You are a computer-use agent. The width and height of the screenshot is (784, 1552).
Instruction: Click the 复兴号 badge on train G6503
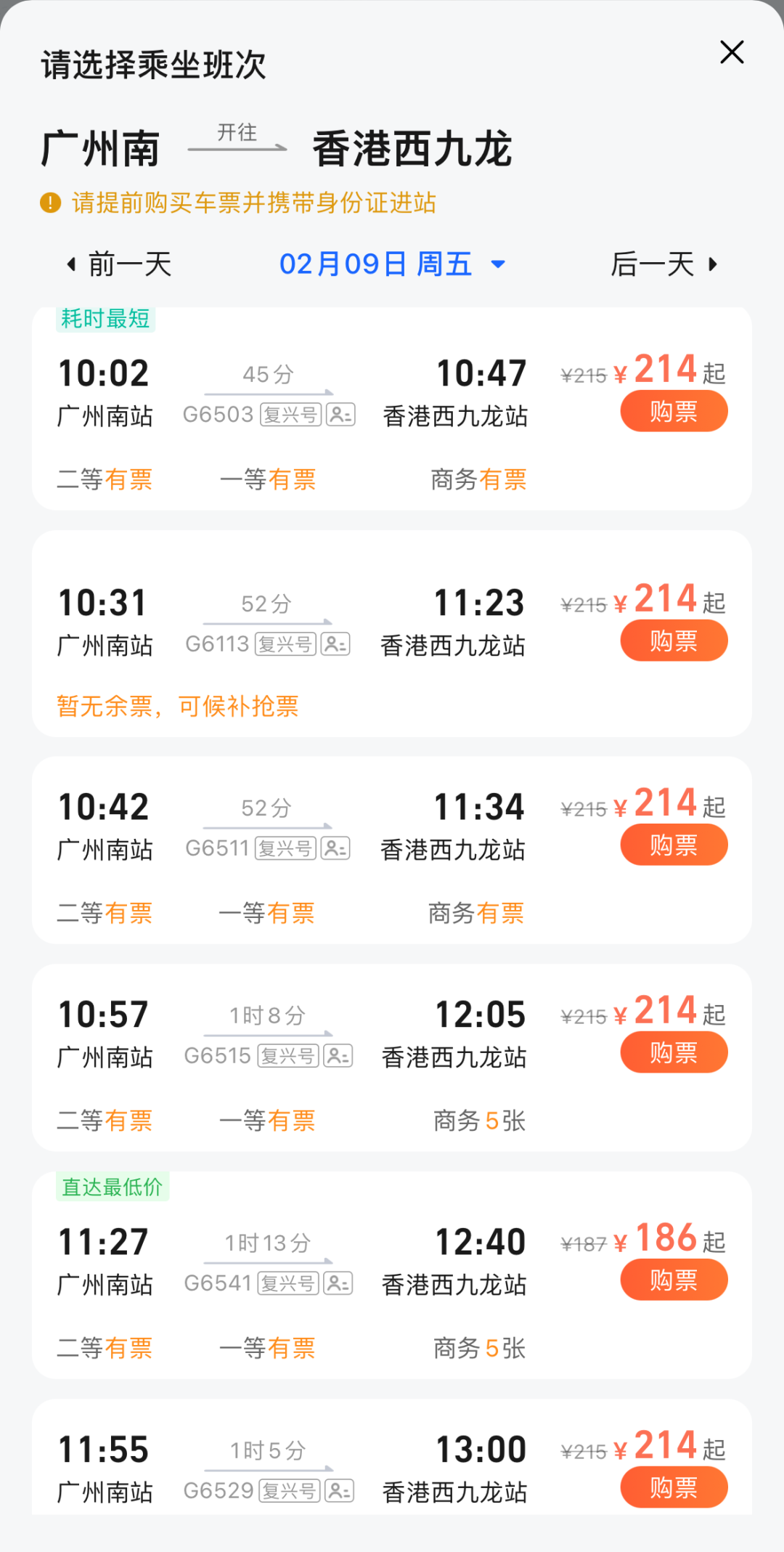click(290, 415)
